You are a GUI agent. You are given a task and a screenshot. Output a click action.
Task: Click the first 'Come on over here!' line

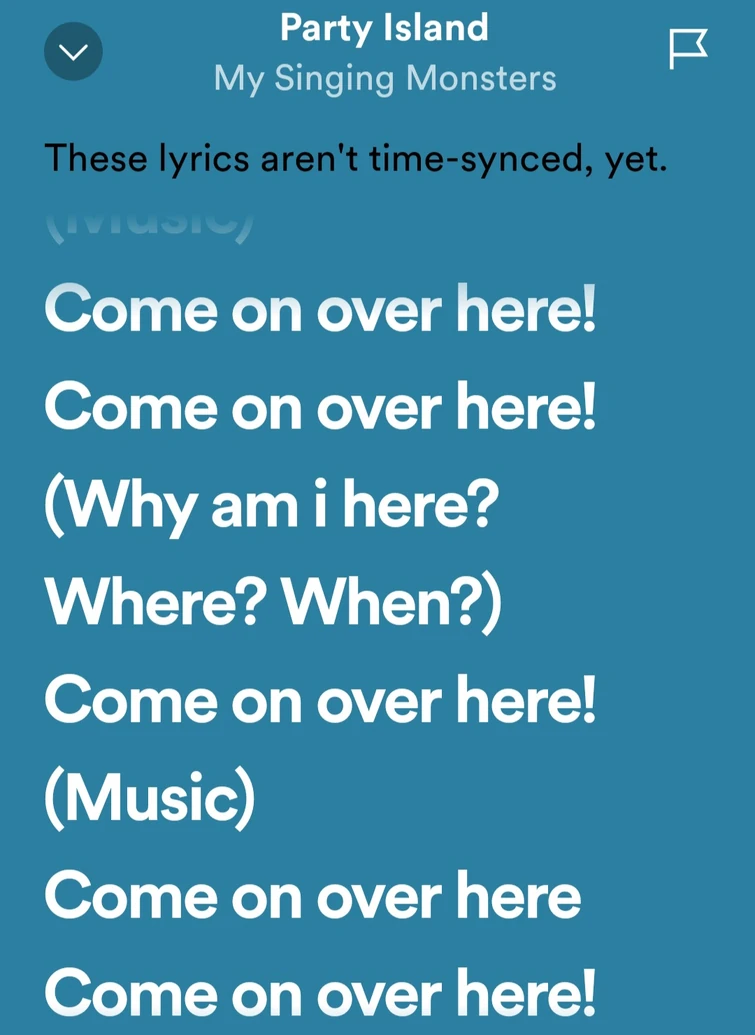(322, 310)
